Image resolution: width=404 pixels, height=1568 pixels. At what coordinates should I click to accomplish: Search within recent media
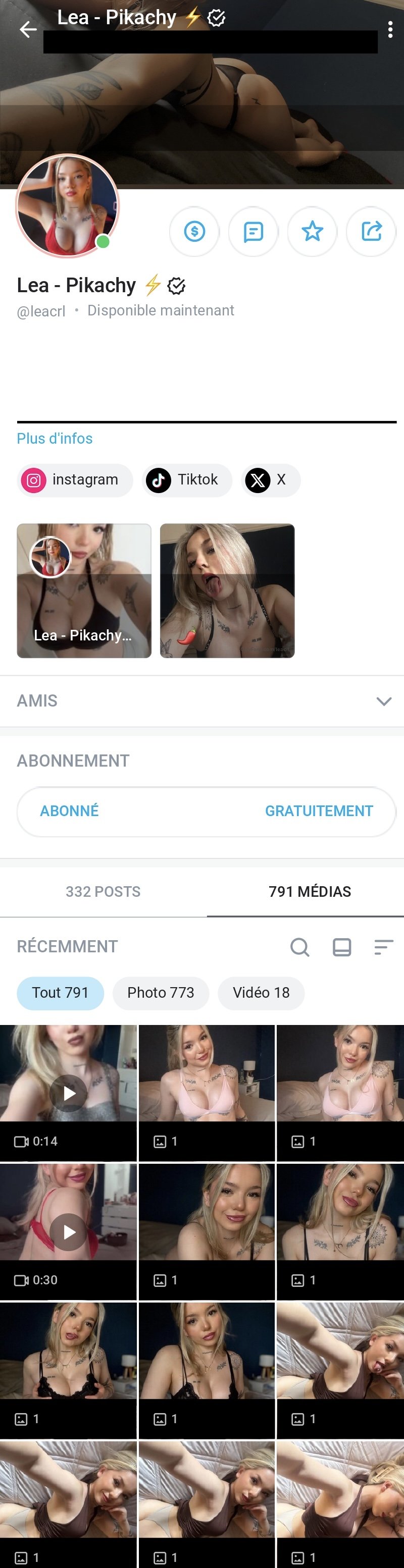point(299,947)
